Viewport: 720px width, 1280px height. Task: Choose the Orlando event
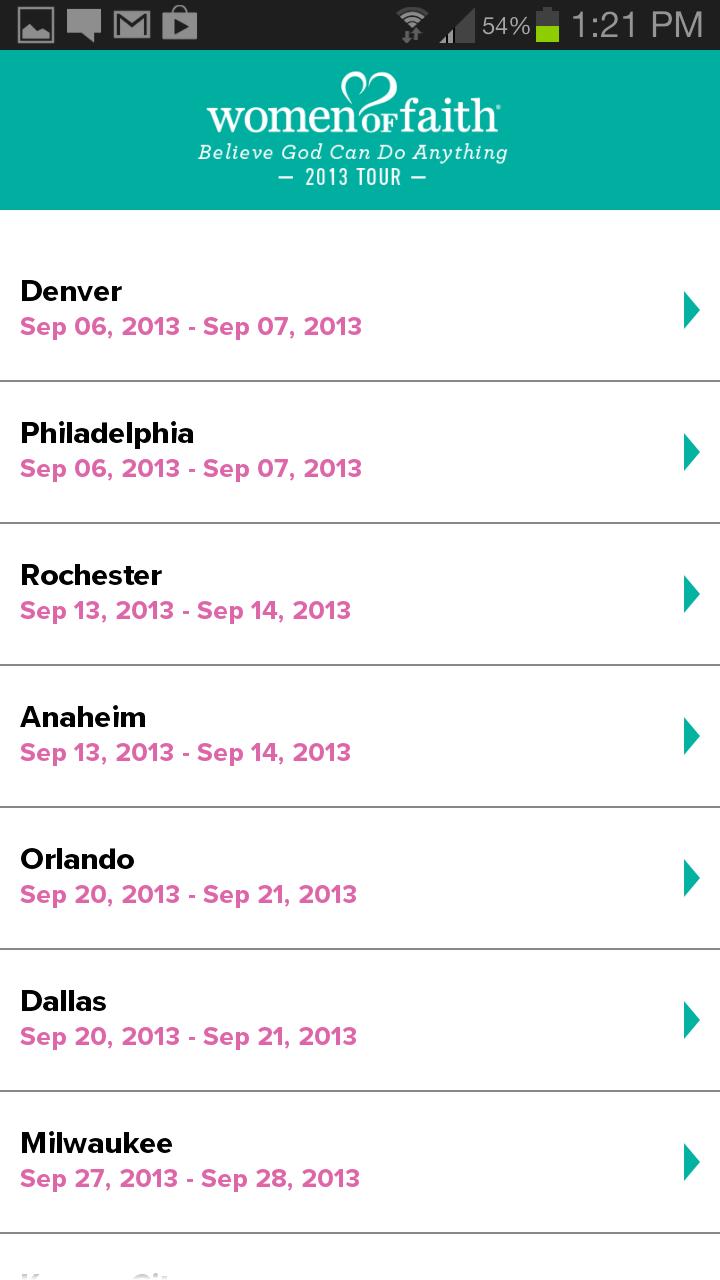click(360, 878)
